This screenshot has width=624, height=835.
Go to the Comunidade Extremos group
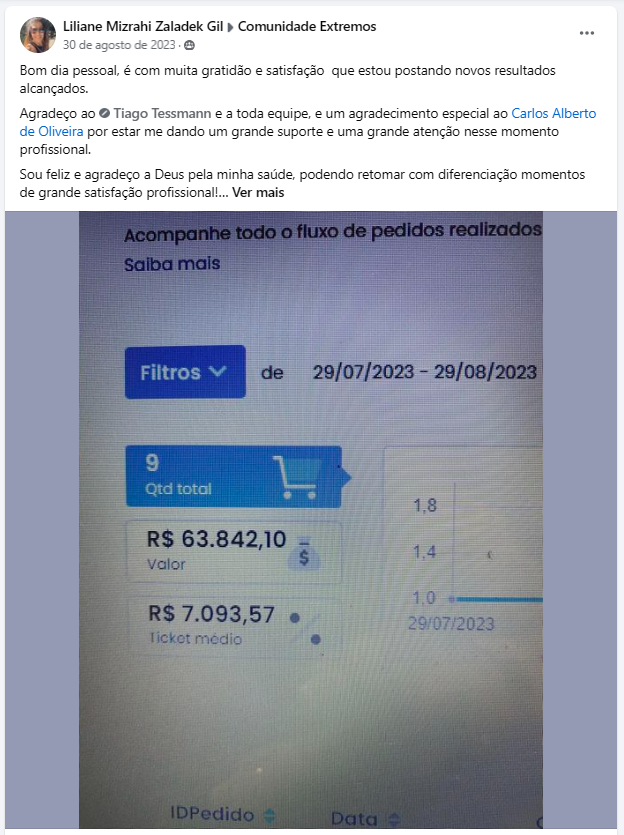coord(307,26)
